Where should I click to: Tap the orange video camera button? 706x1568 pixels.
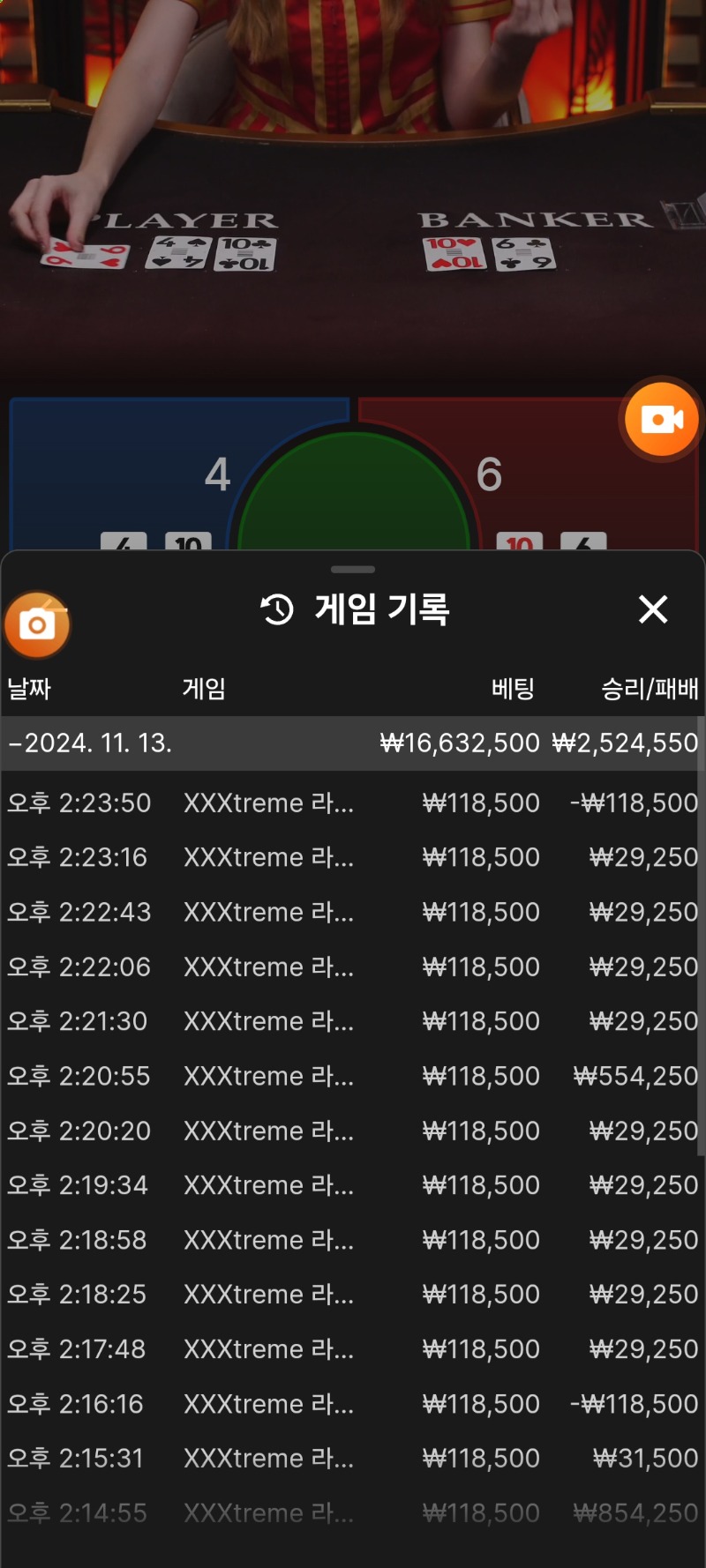coord(662,420)
